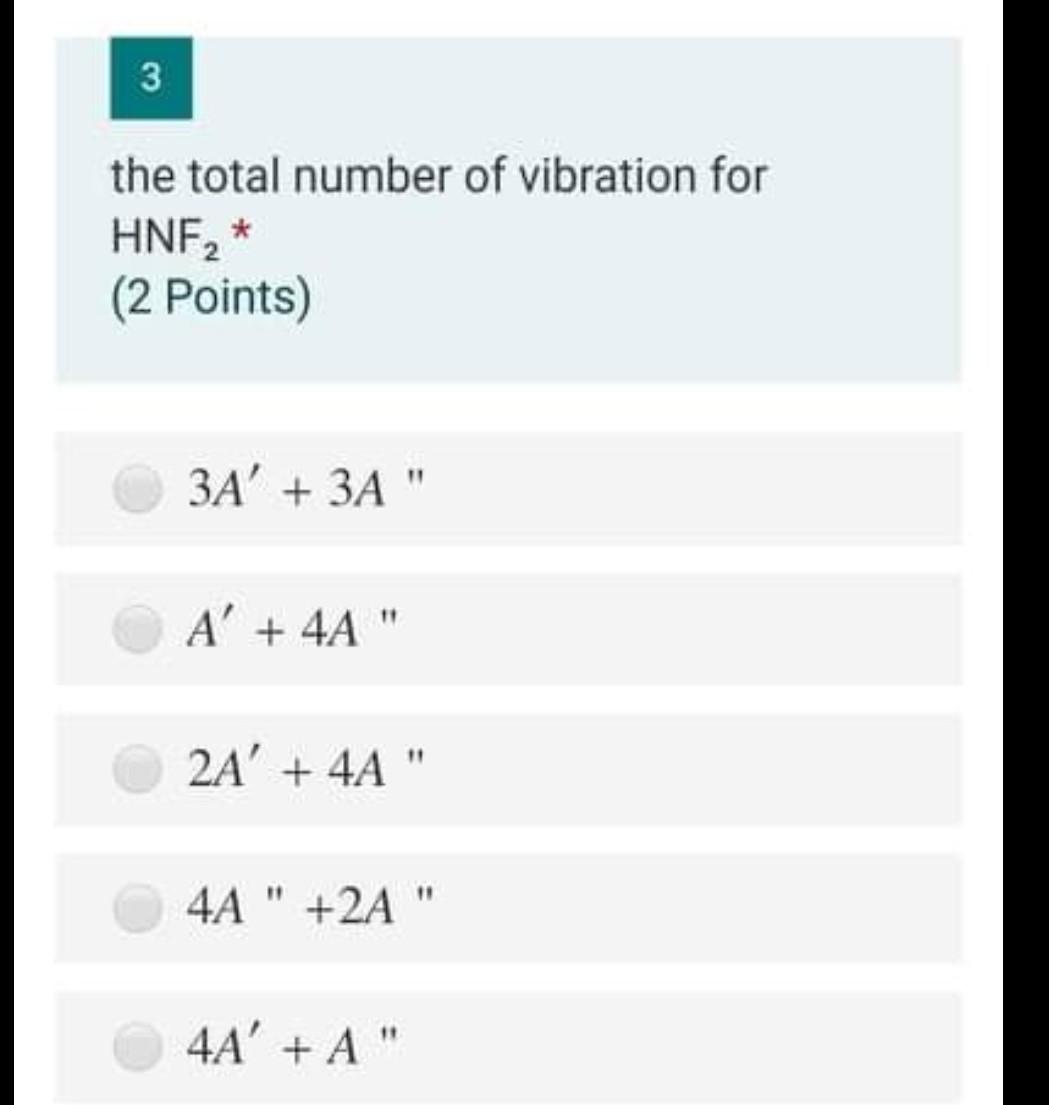The width and height of the screenshot is (1049, 1105).
Task: Select the first answer choice row
Action: pyautogui.click(x=510, y=487)
